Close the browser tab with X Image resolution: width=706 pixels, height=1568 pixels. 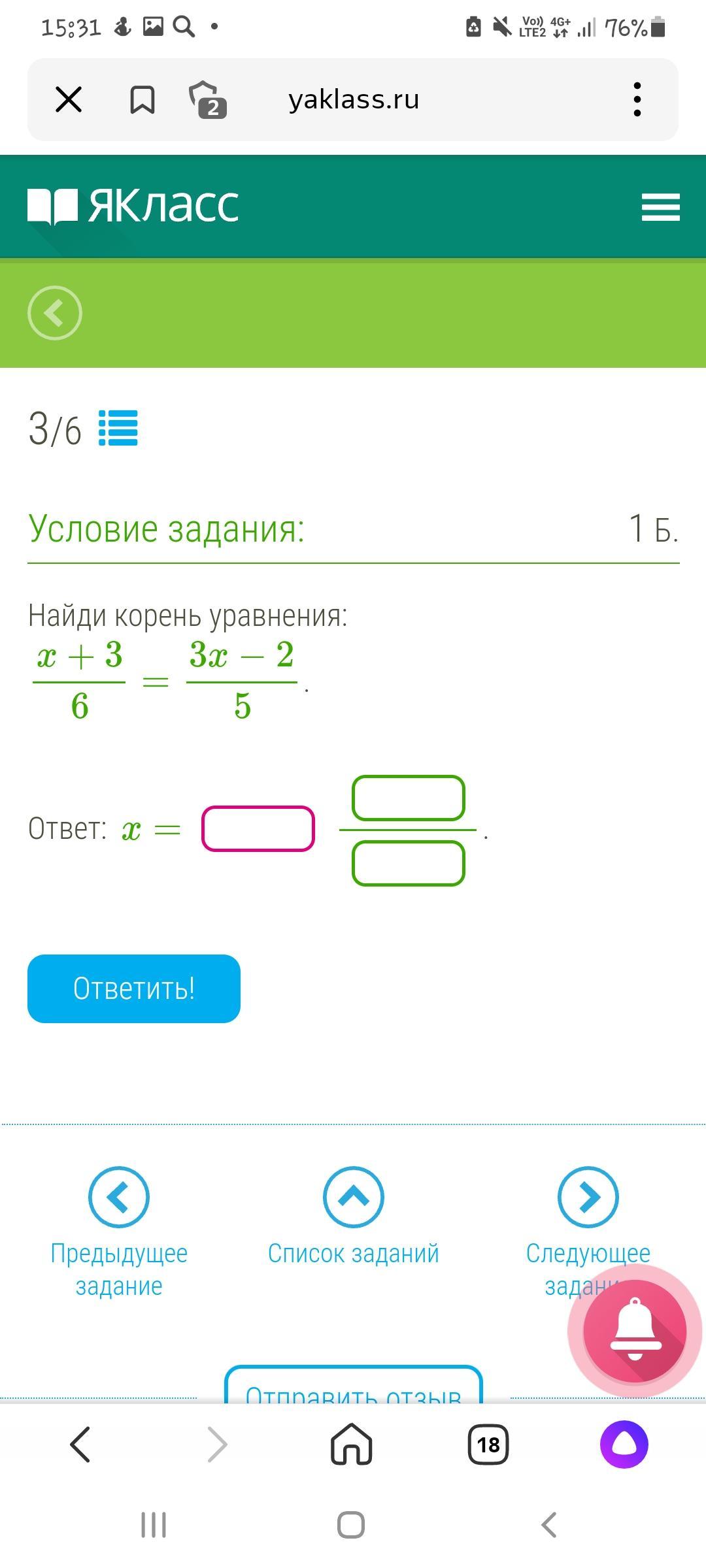tap(69, 99)
